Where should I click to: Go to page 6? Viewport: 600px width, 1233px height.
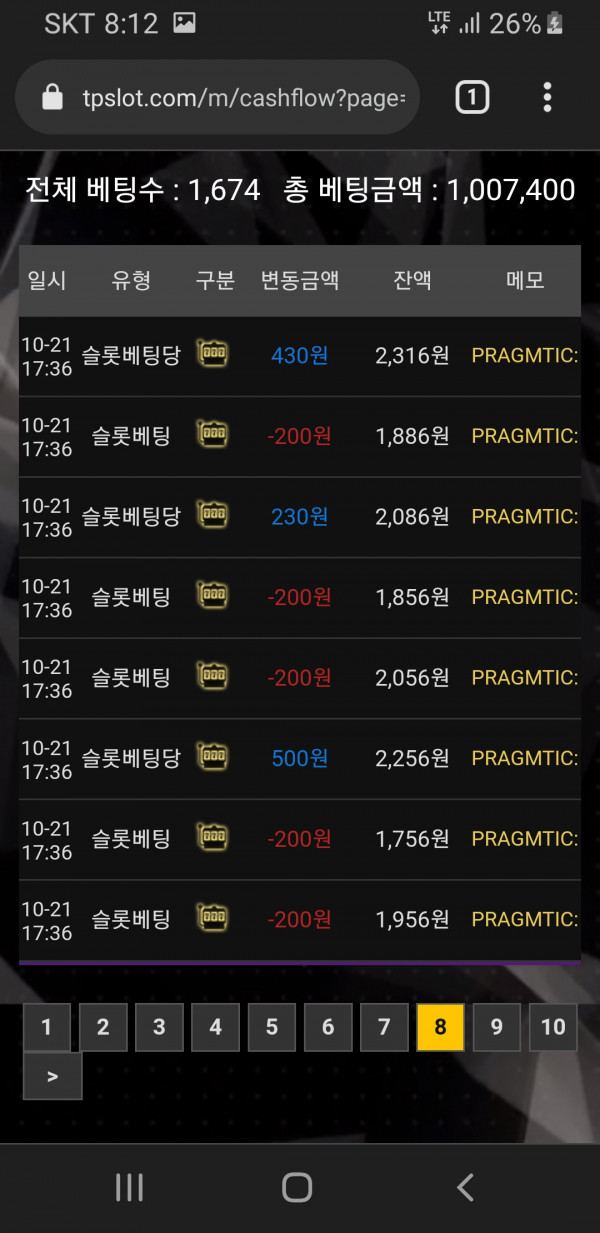pos(328,1027)
